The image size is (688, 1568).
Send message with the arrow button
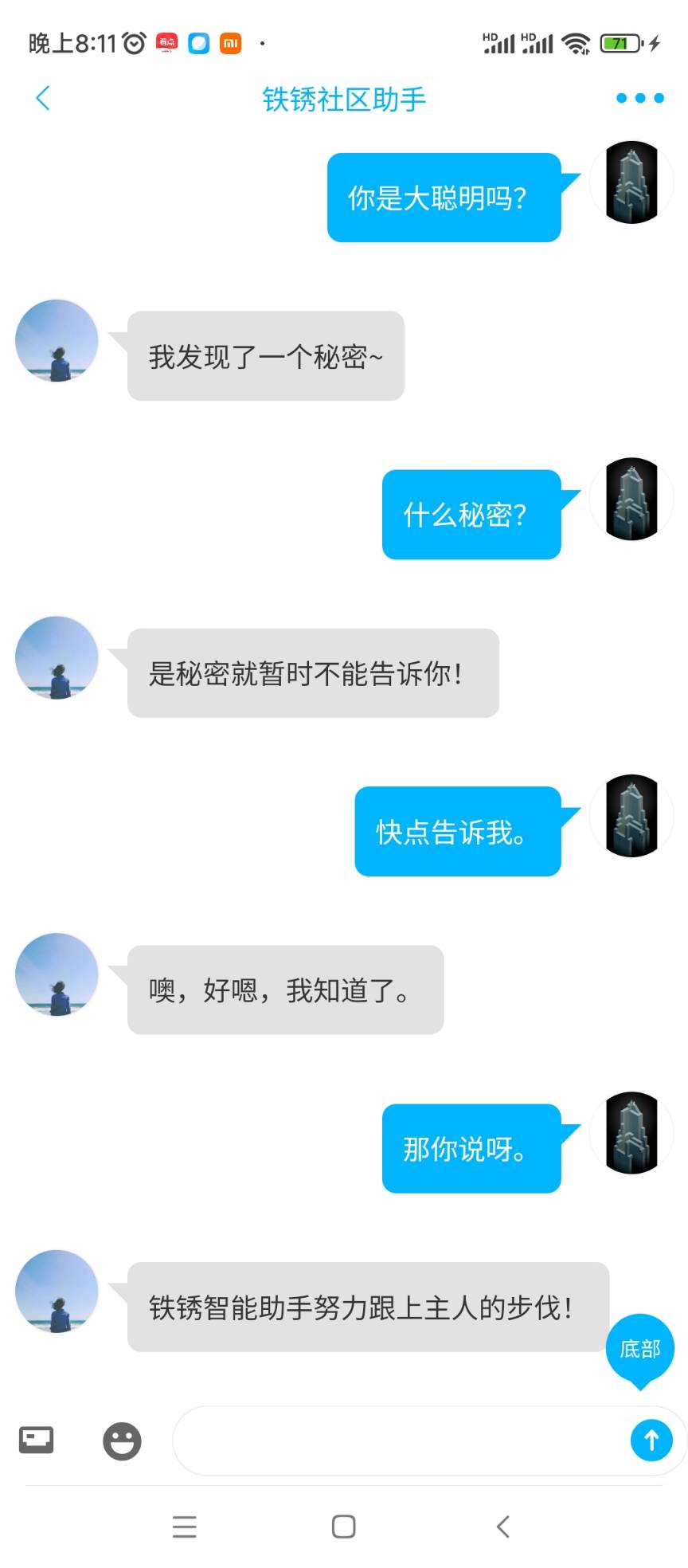point(651,1441)
